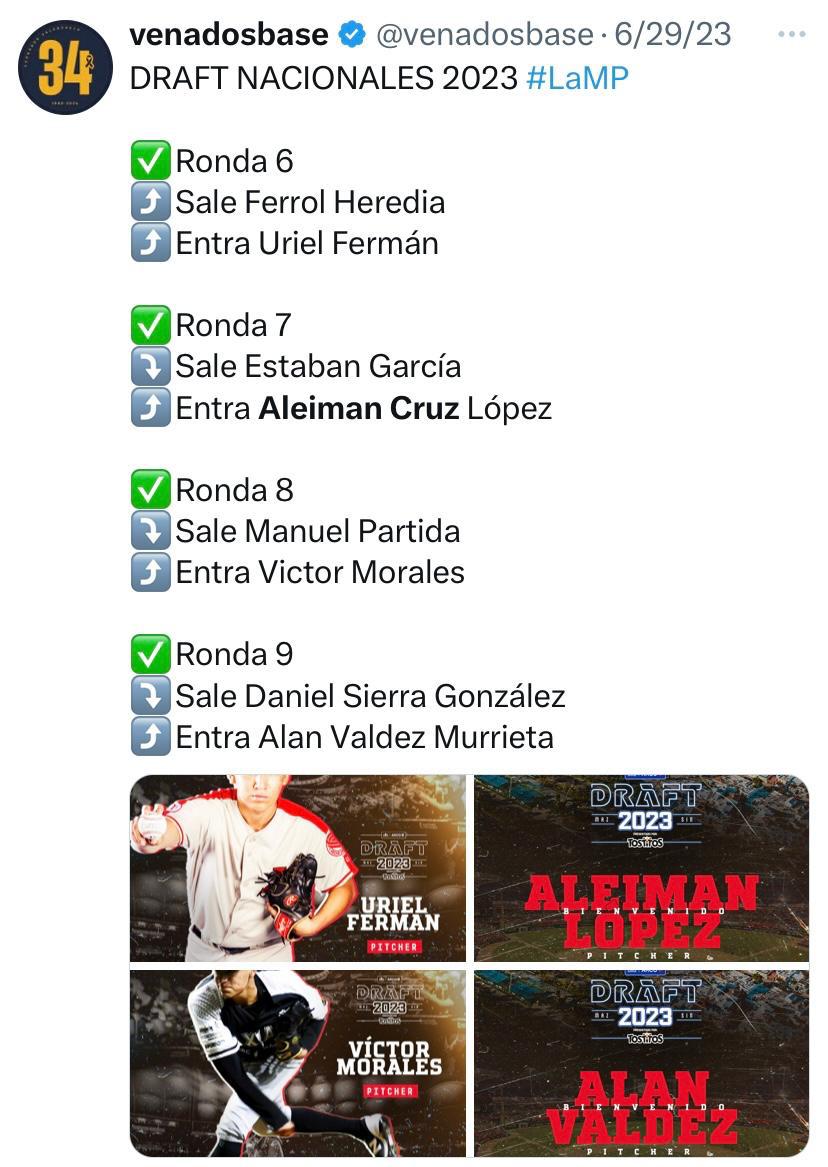Open the Alan Valdez draft image
The image size is (828, 1167).
pyautogui.click(x=641, y=1062)
